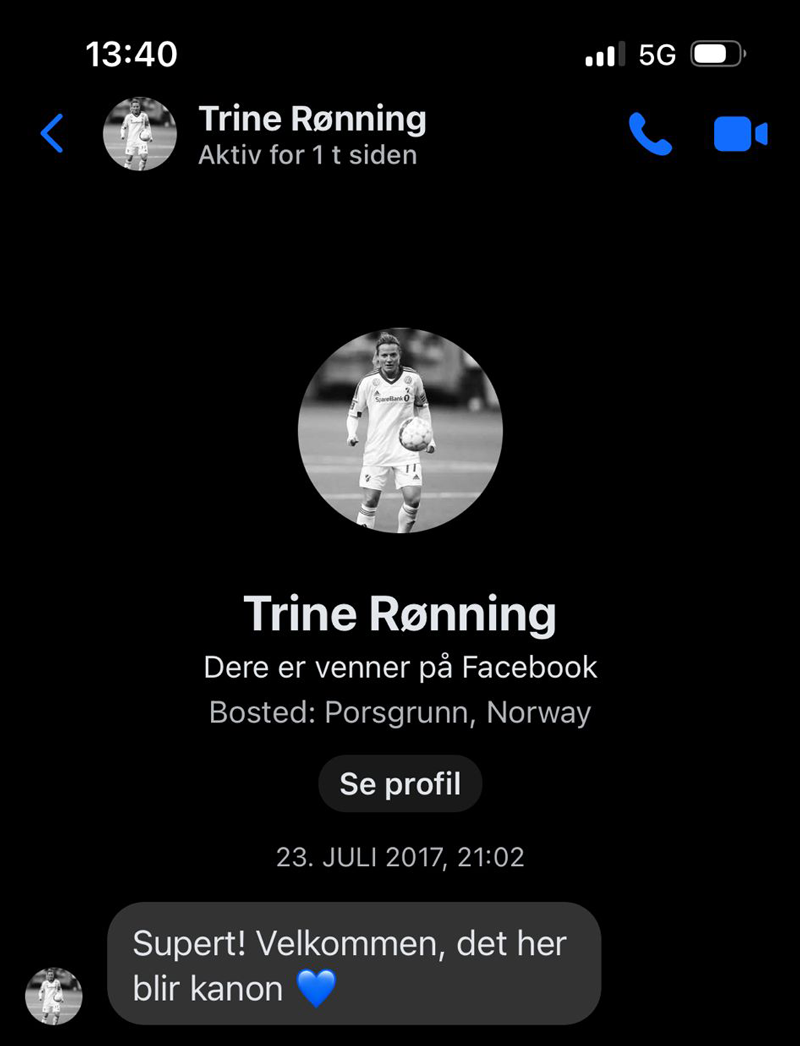Tap the Se profil button
800x1046 pixels.
[400, 784]
